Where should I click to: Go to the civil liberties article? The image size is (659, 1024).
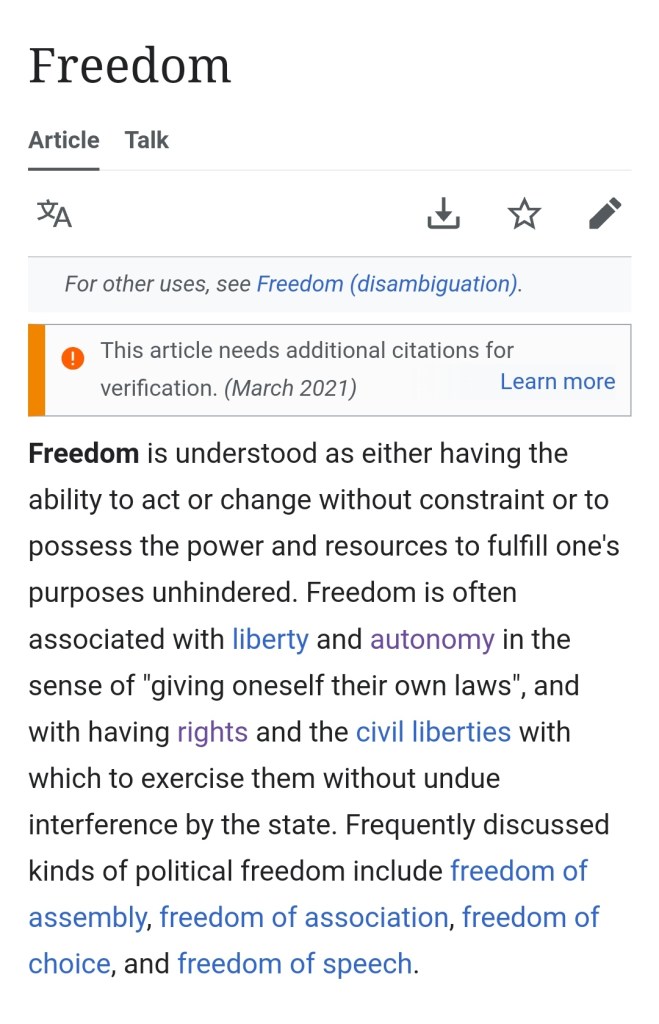point(433,732)
